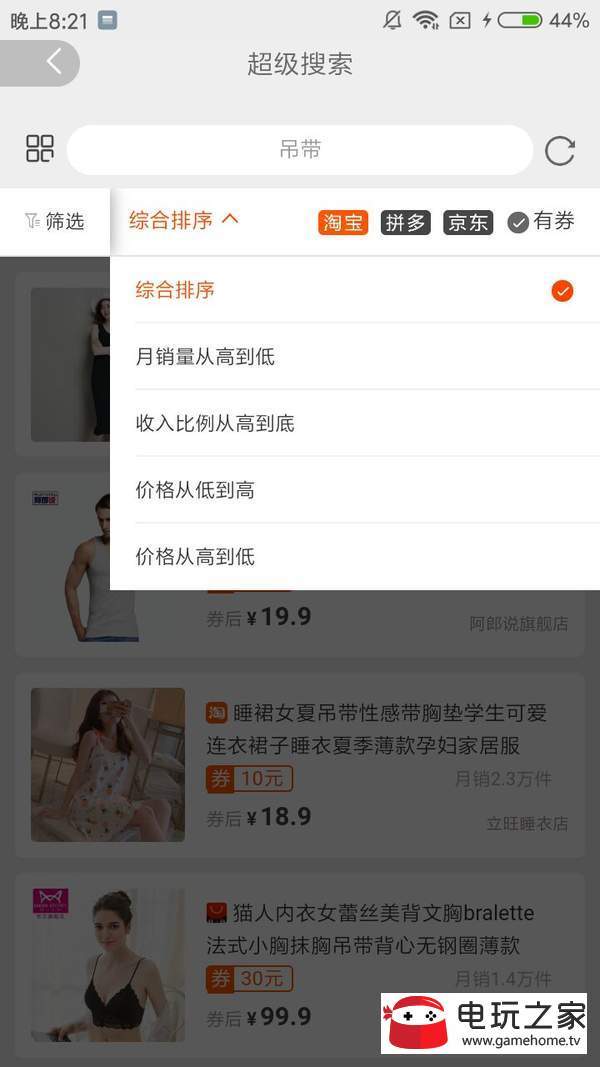Open the grid layout icon

[40, 149]
